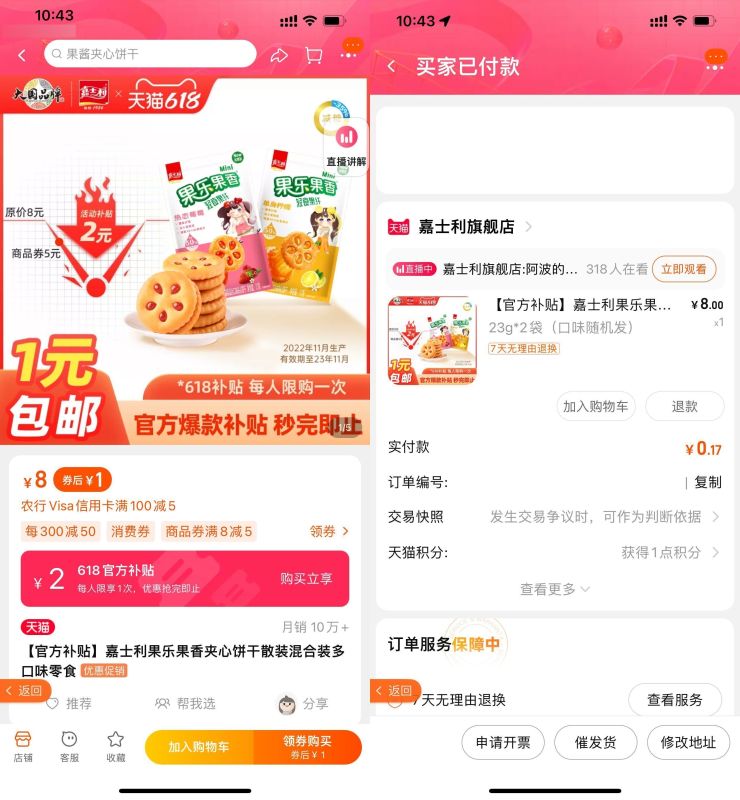
Task: Tap 查看服务 for order guarantee
Action: [675, 700]
